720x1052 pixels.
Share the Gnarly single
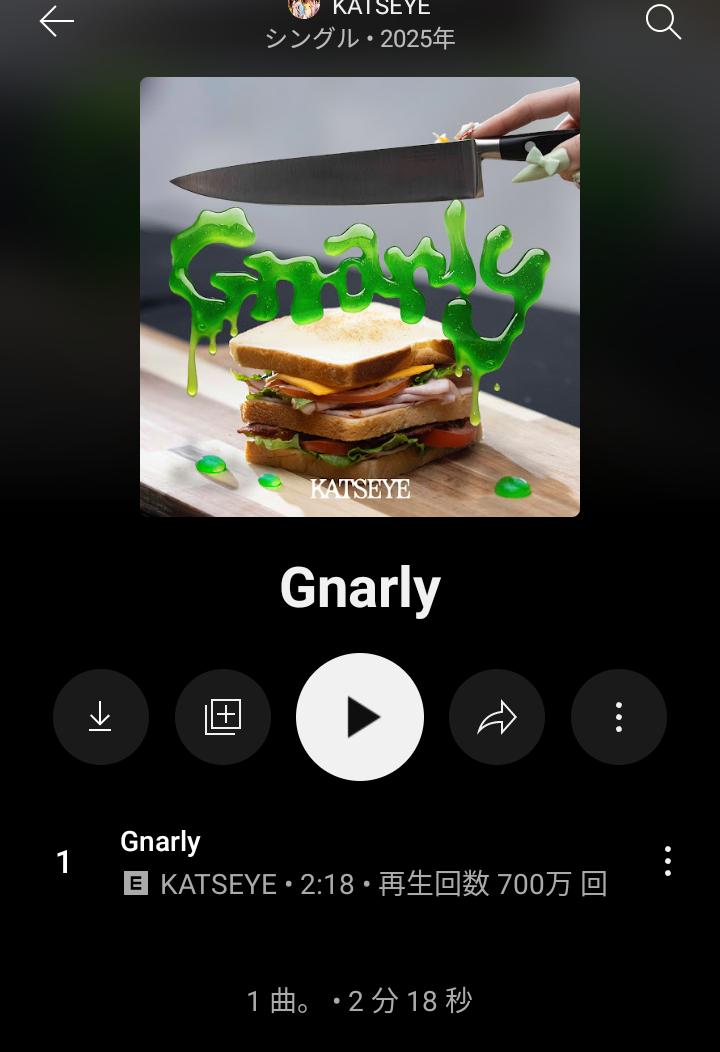coord(497,717)
